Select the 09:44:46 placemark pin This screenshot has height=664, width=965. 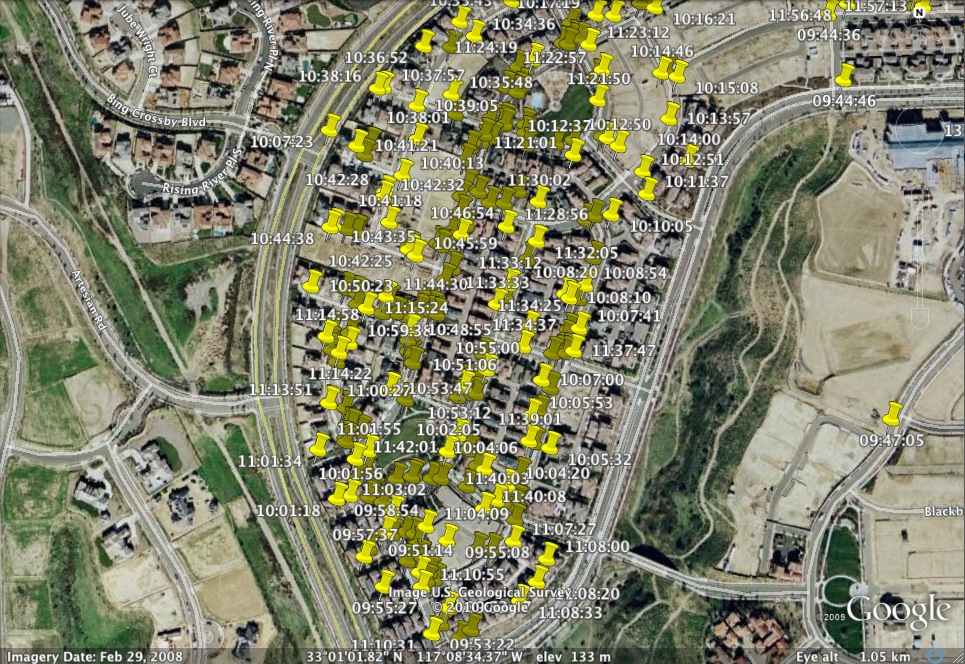click(846, 75)
